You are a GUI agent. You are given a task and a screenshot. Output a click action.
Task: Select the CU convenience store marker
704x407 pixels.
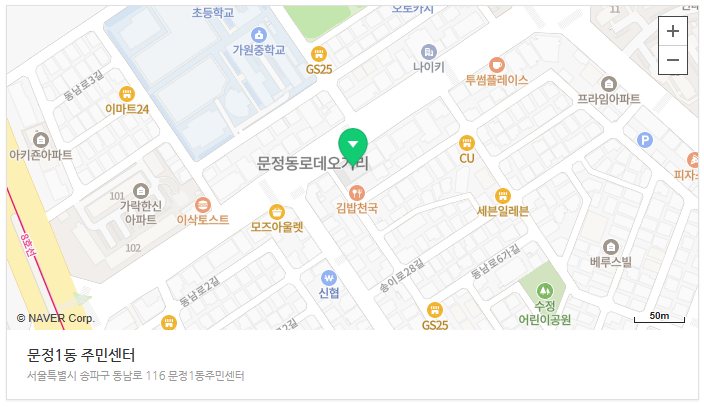pyautogui.click(x=466, y=143)
